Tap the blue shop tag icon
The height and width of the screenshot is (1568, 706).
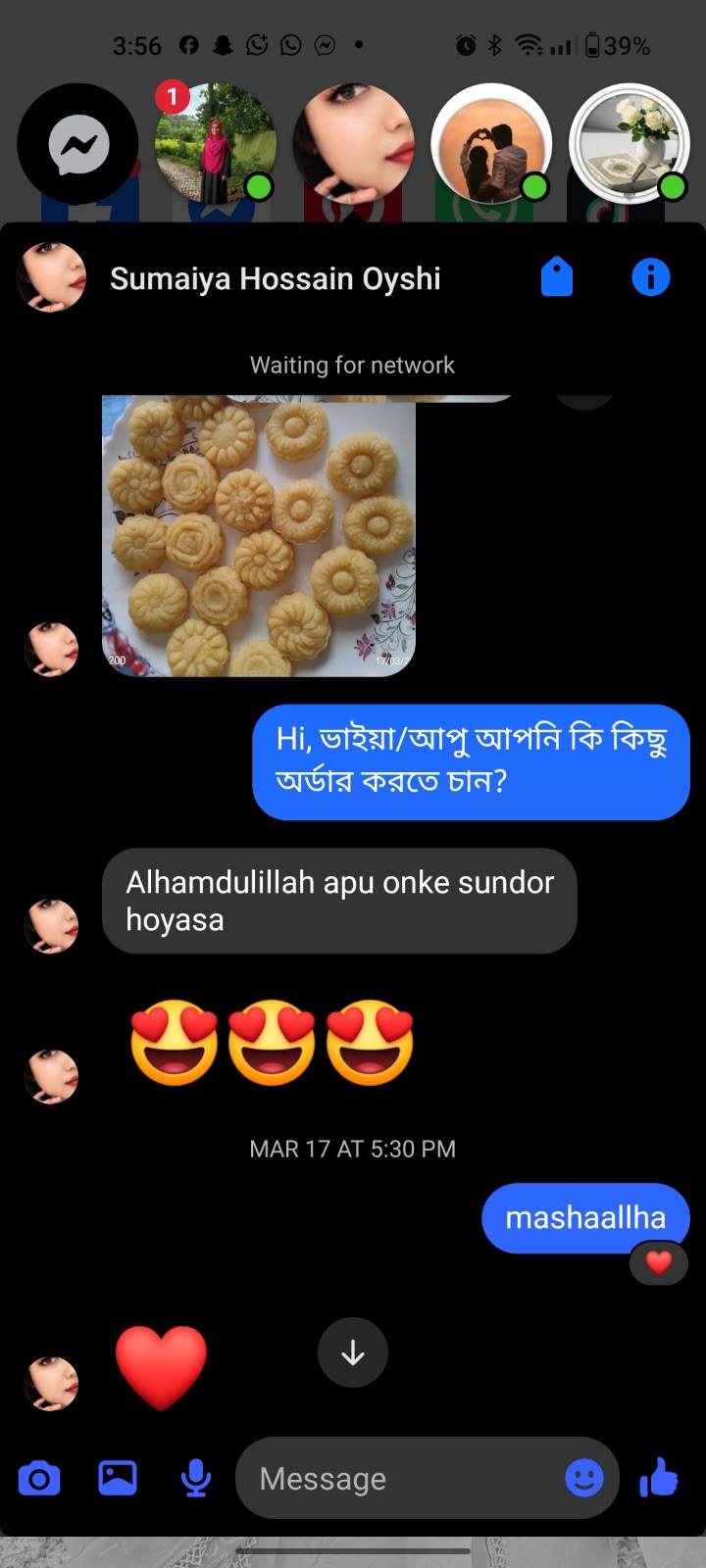click(557, 277)
